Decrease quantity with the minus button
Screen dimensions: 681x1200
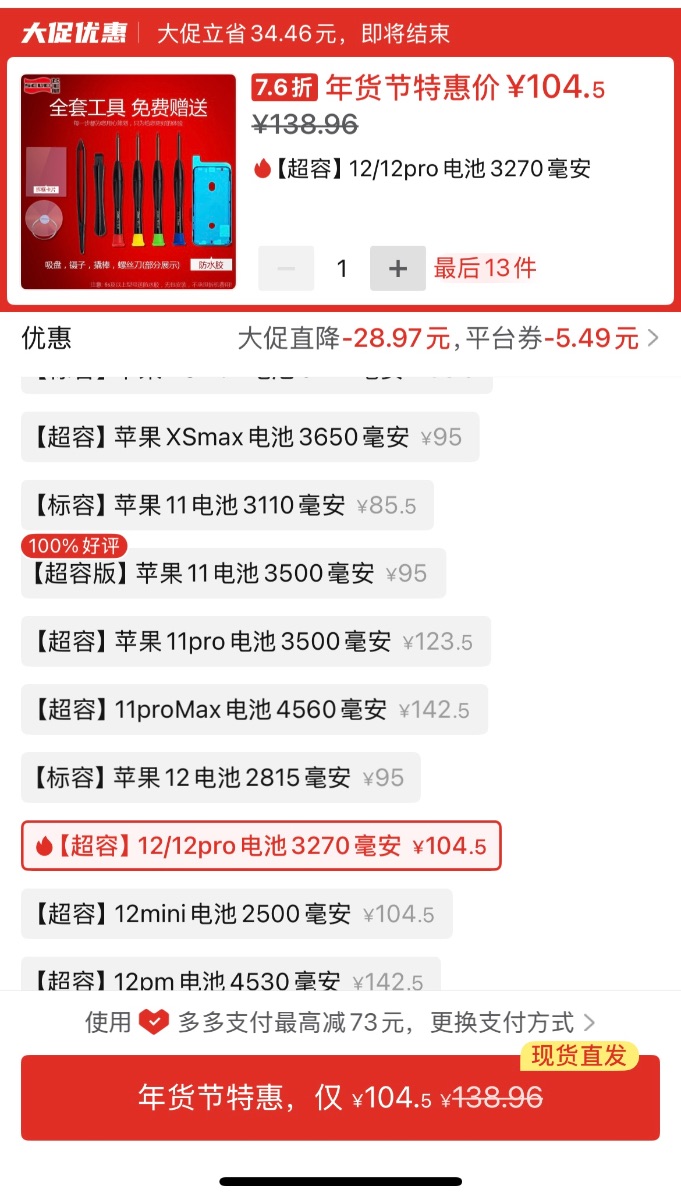(x=286, y=268)
